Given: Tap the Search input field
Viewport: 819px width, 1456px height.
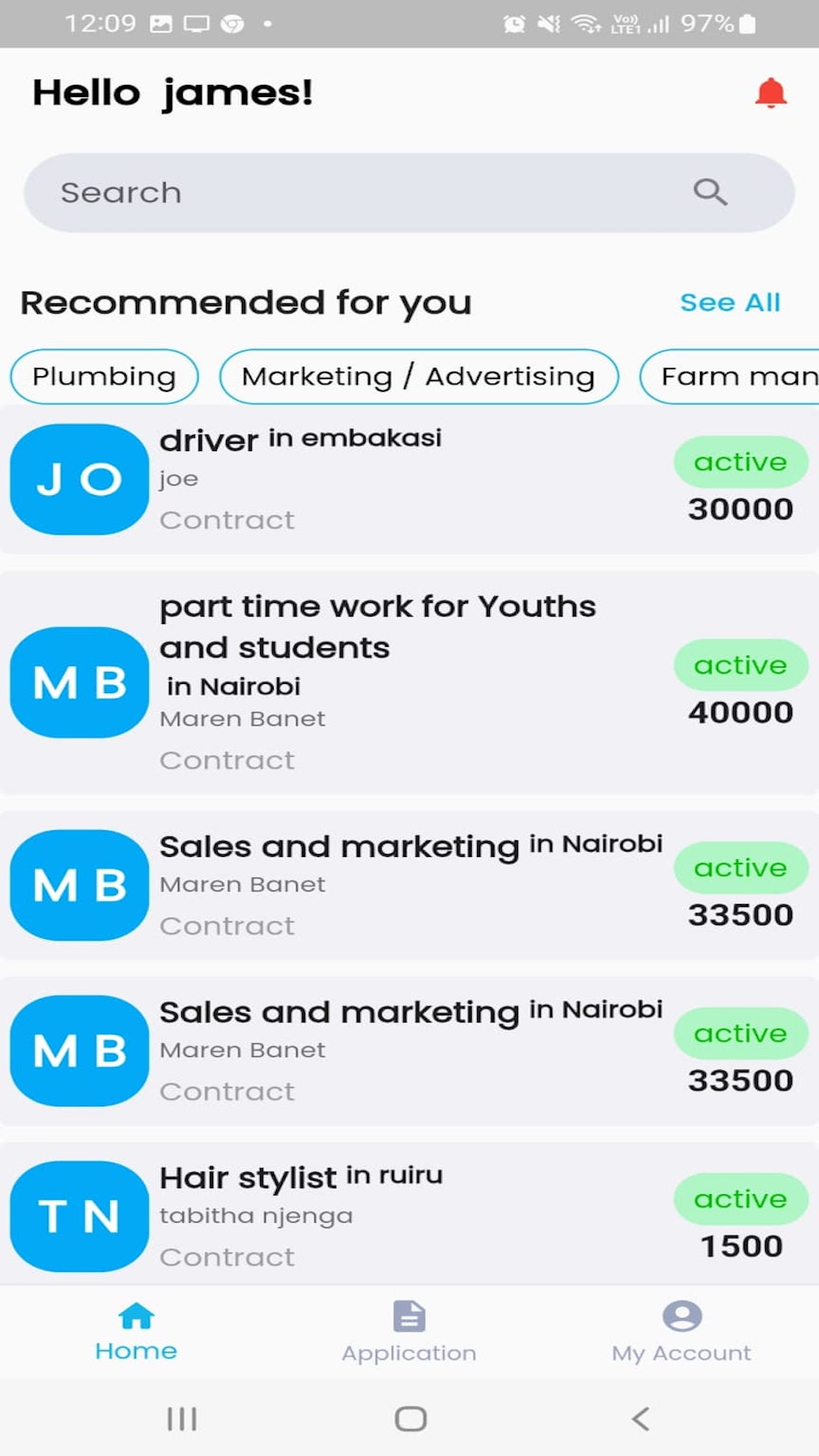Looking at the screenshot, I should tap(409, 193).
